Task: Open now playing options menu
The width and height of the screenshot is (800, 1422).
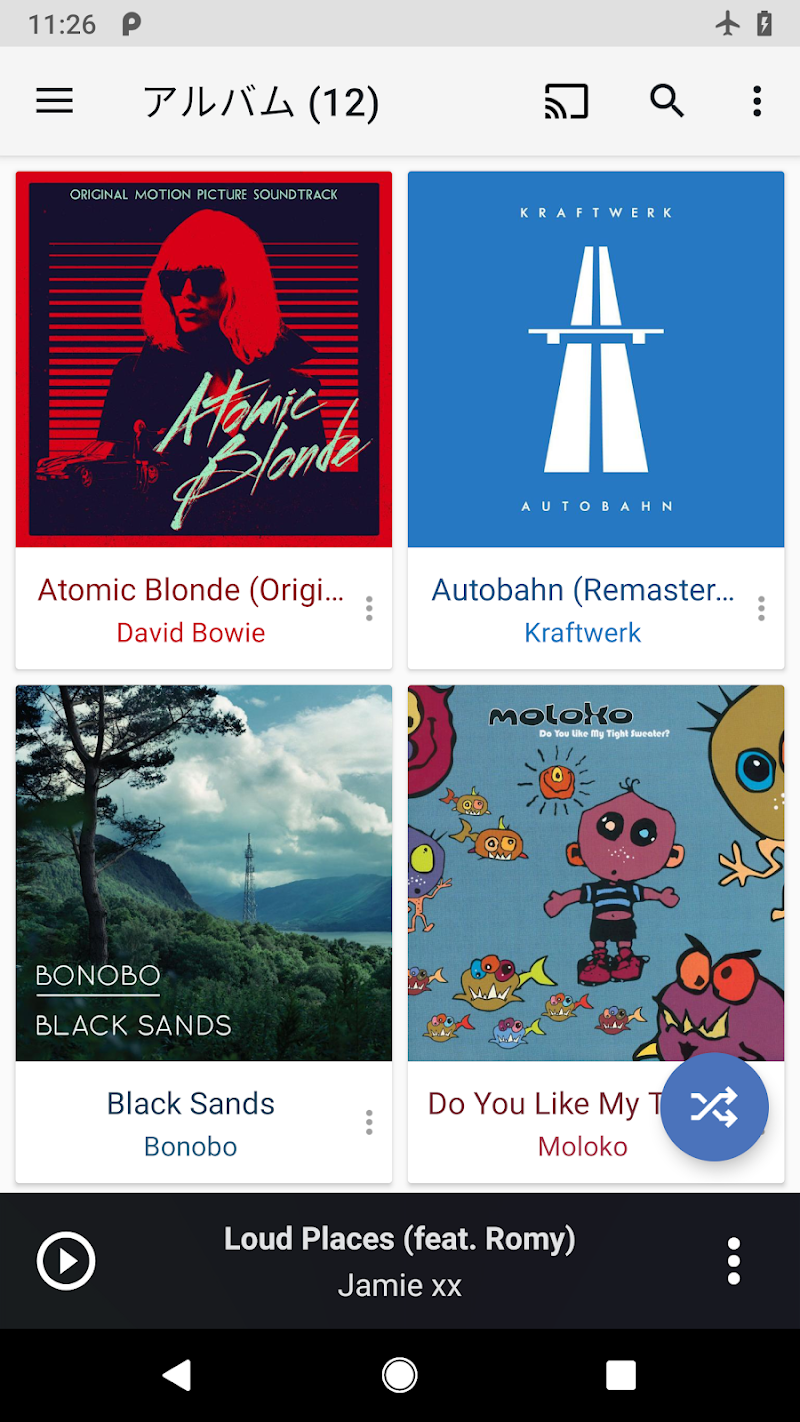Action: [734, 1261]
